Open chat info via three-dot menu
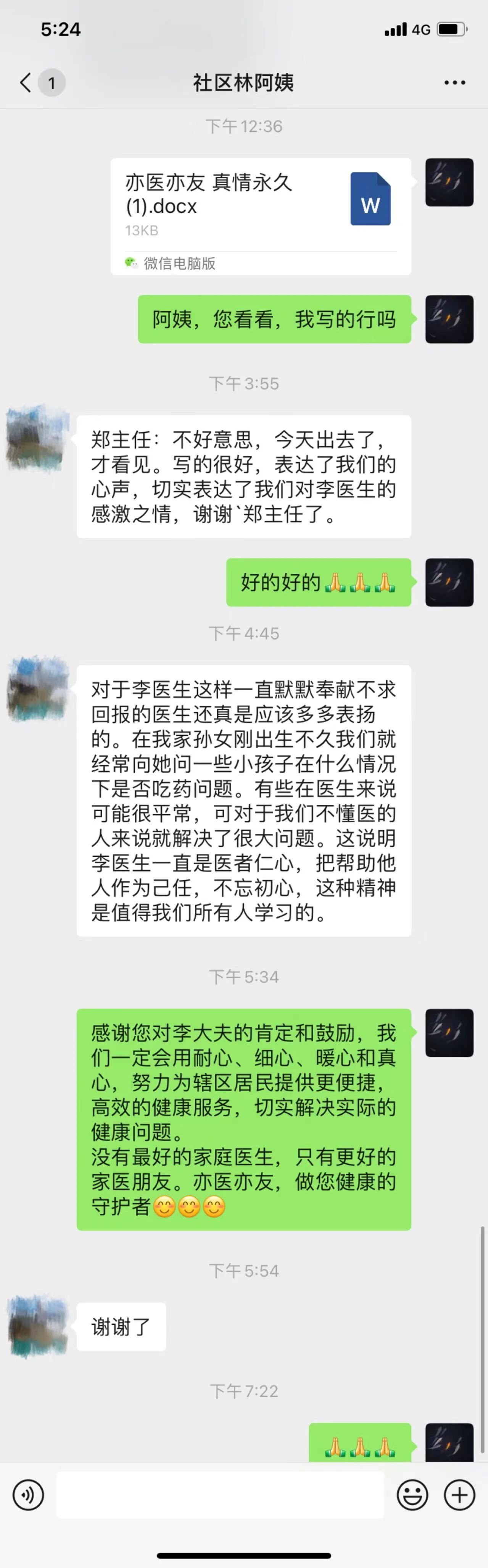This screenshot has height=1568, width=488. [x=454, y=83]
